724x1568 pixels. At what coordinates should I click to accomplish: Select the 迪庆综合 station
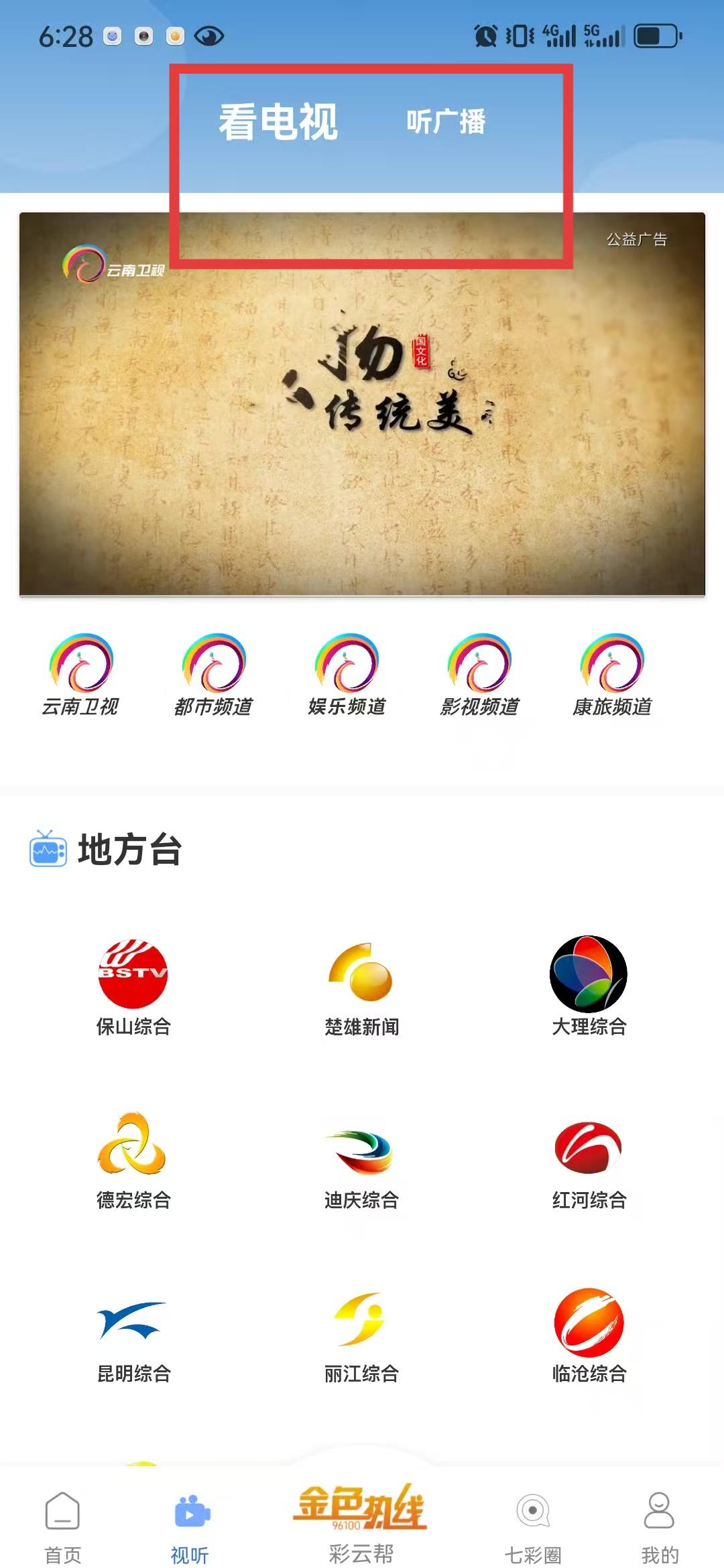click(x=361, y=1159)
